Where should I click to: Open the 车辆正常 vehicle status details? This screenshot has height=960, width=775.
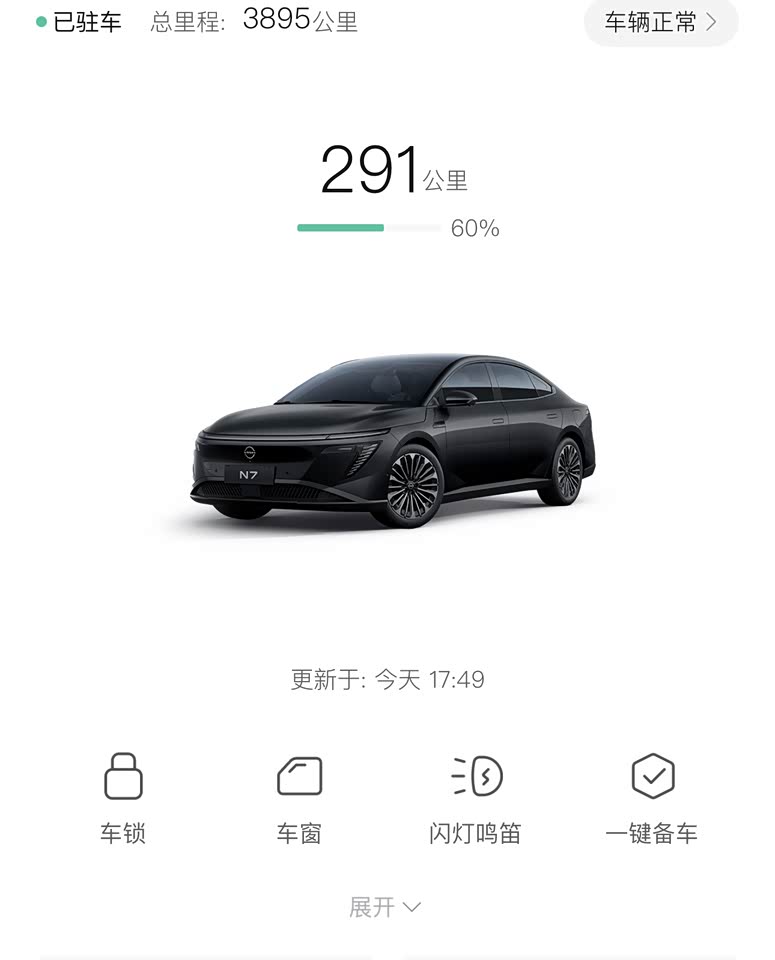point(660,22)
